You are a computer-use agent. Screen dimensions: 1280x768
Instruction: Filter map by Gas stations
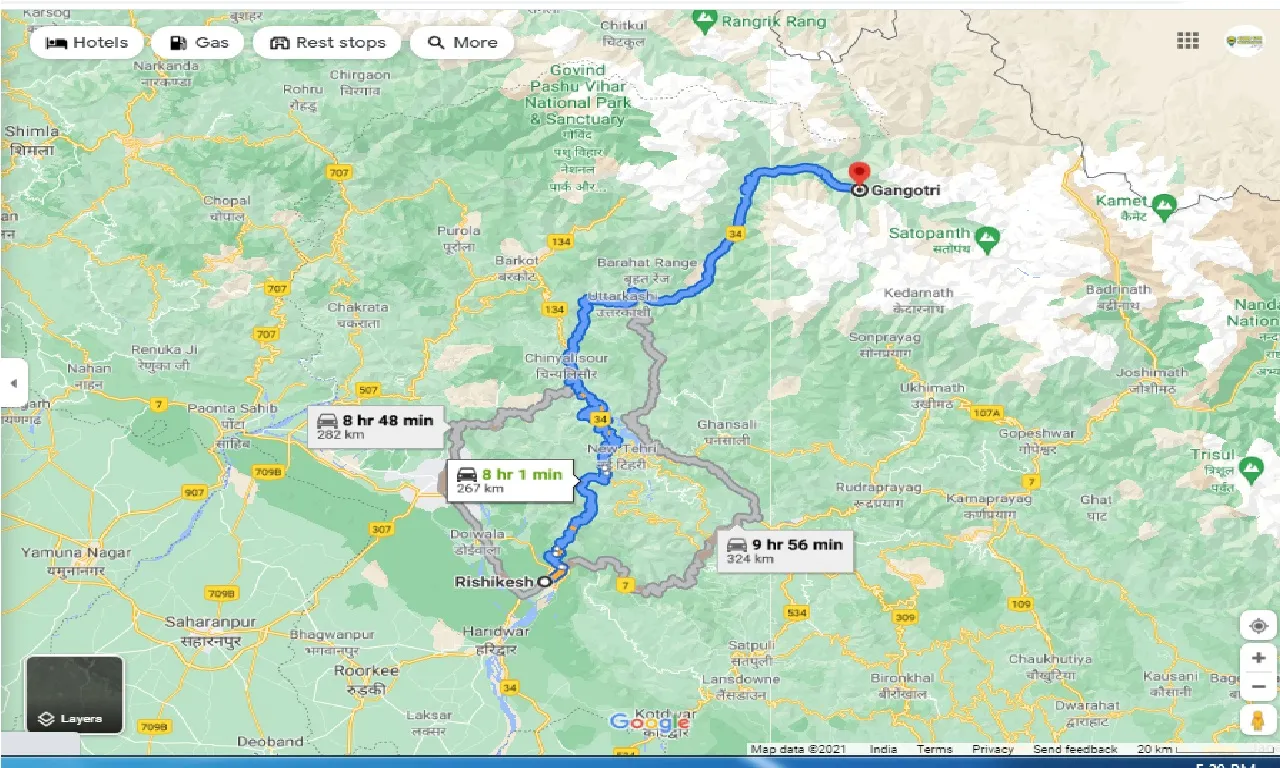coord(198,42)
